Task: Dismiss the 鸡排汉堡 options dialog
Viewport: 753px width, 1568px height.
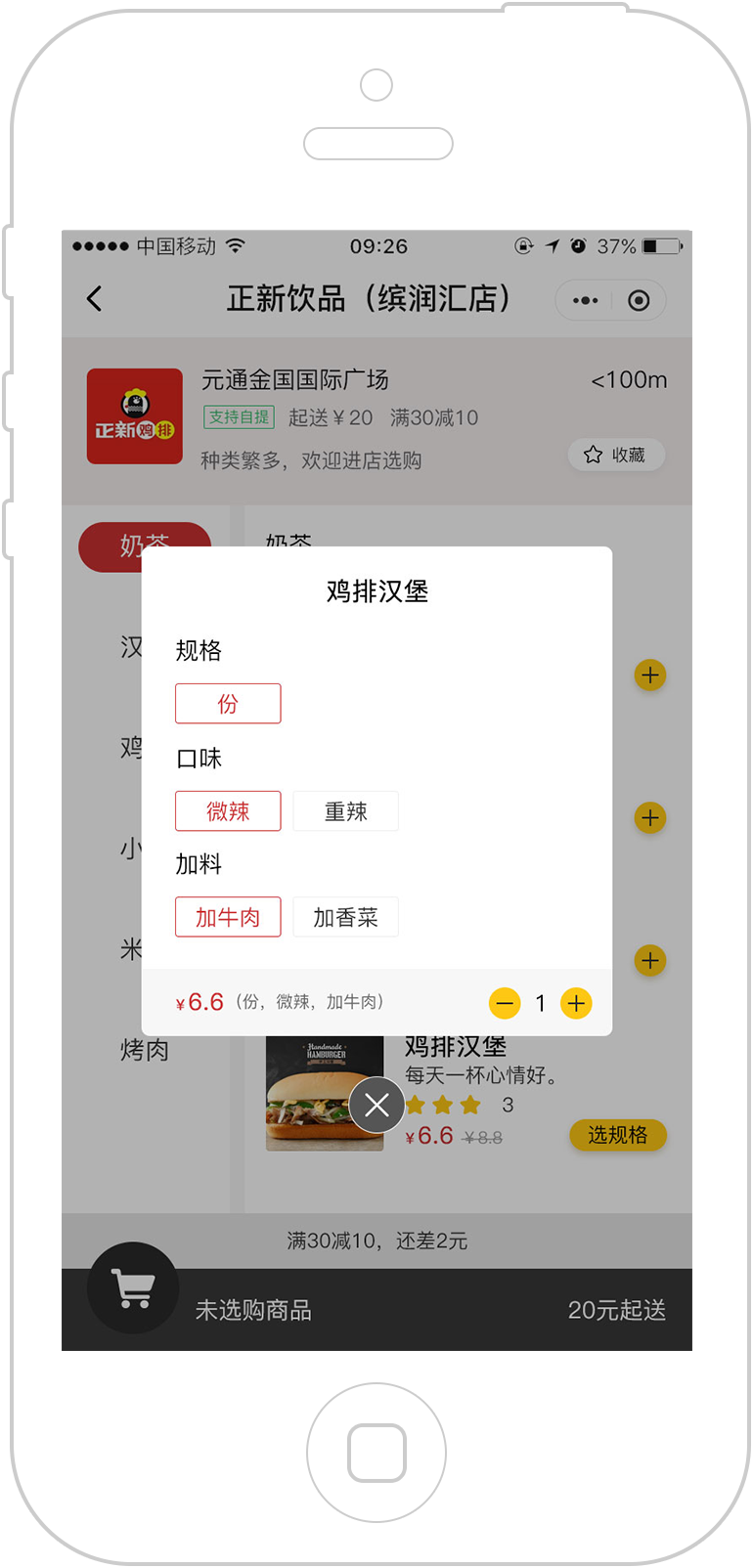Action: (376, 1105)
